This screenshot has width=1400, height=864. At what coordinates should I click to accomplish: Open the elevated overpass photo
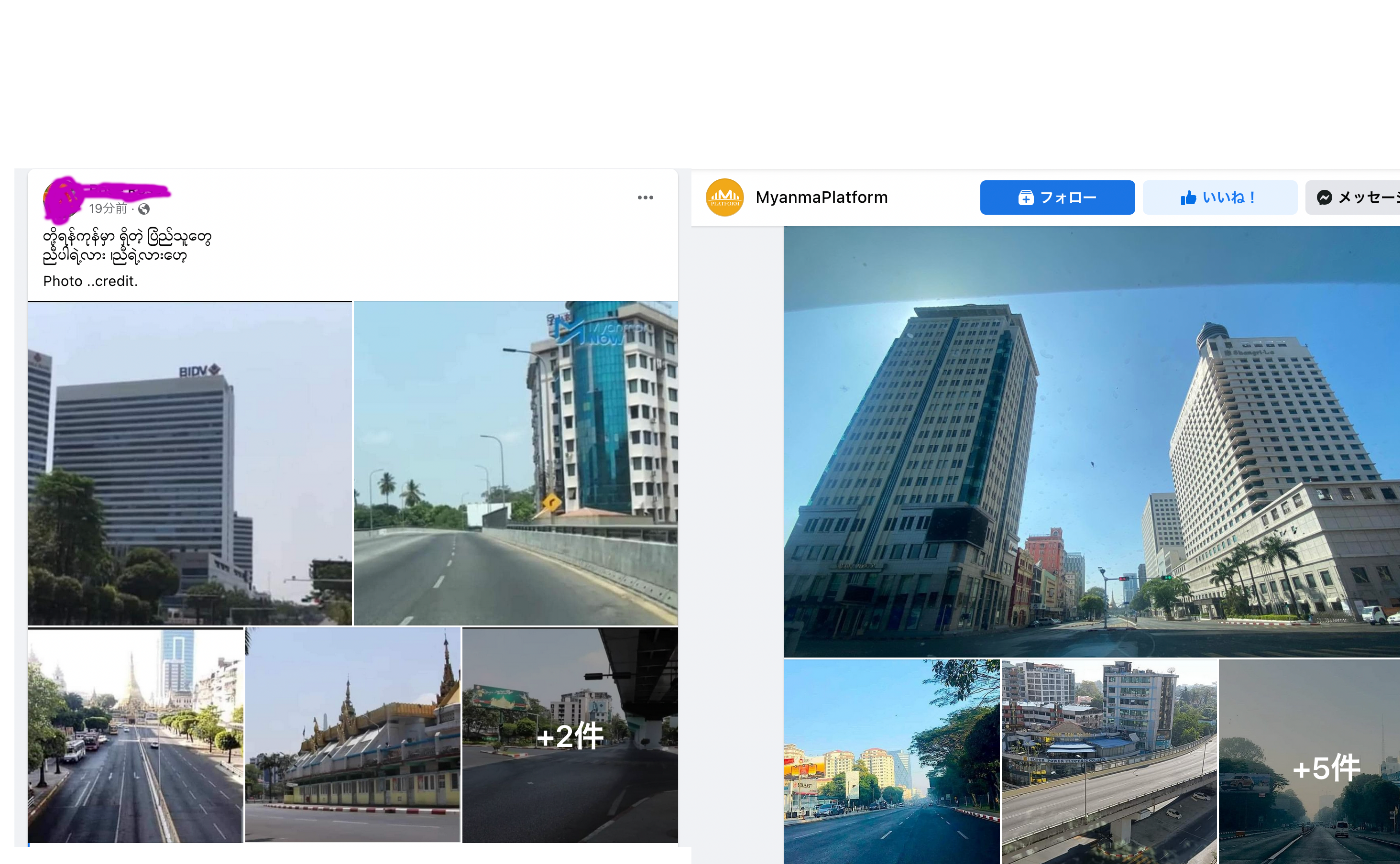pos(1109,761)
